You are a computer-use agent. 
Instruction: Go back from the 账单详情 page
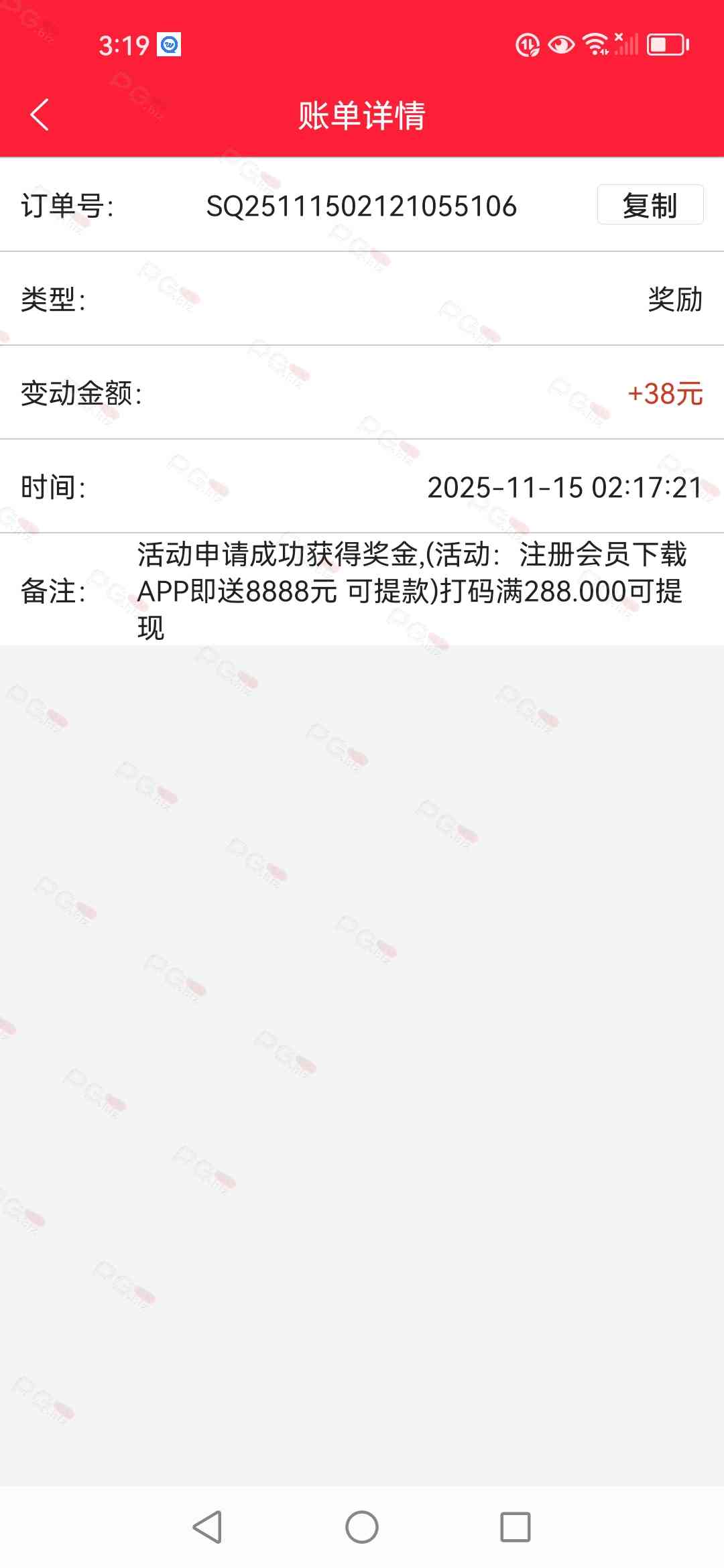(40, 115)
